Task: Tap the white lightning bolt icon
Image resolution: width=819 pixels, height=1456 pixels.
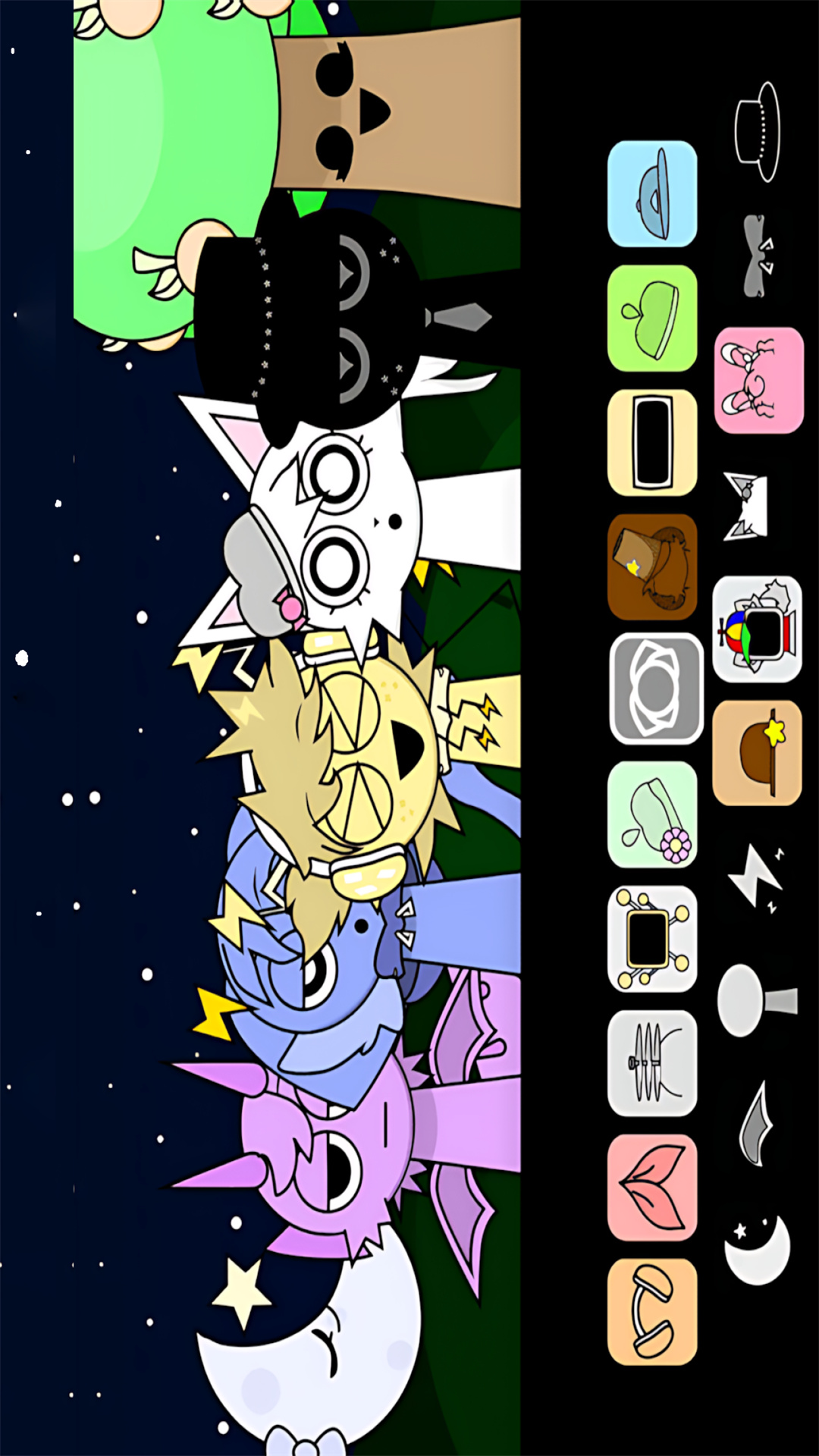Action: pyautogui.click(x=755, y=877)
